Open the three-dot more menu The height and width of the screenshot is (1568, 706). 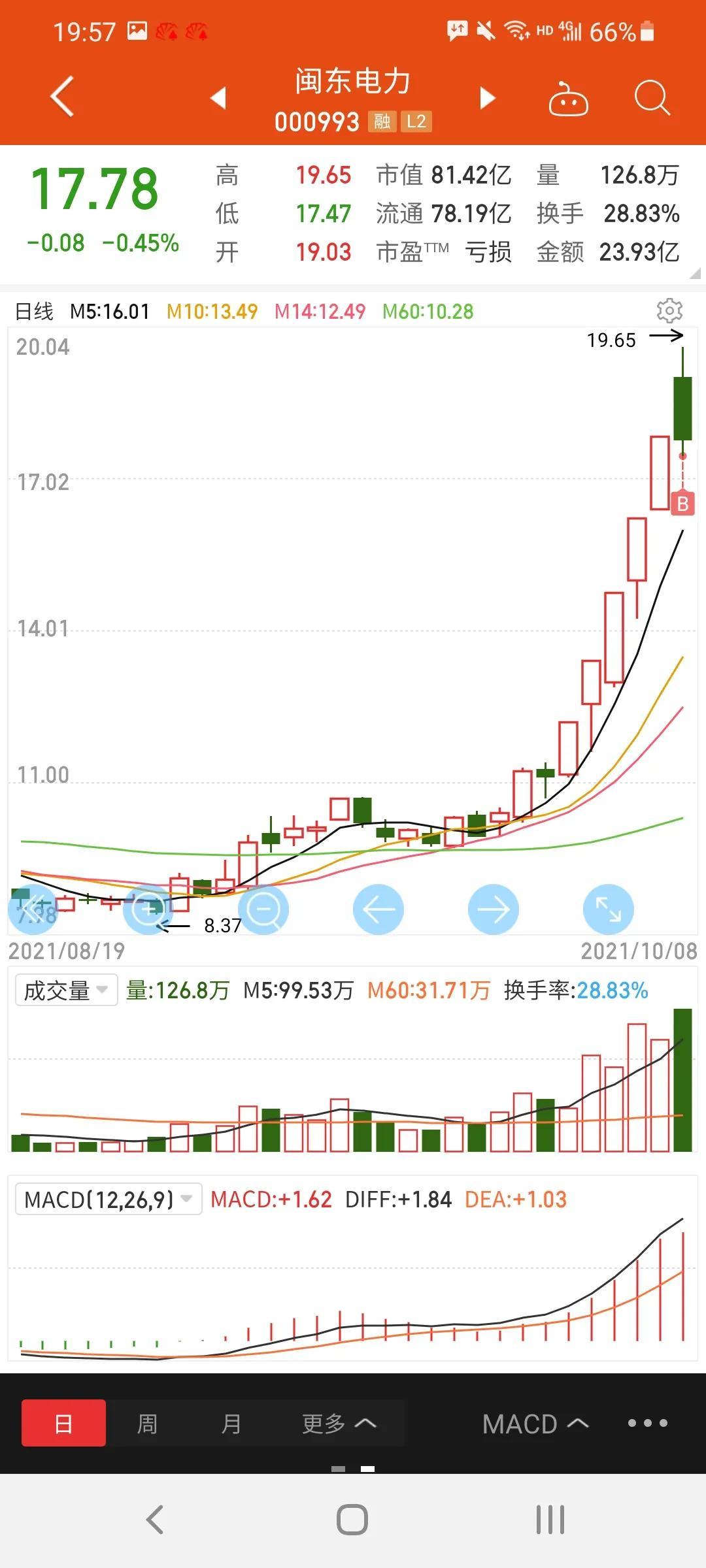647,1423
